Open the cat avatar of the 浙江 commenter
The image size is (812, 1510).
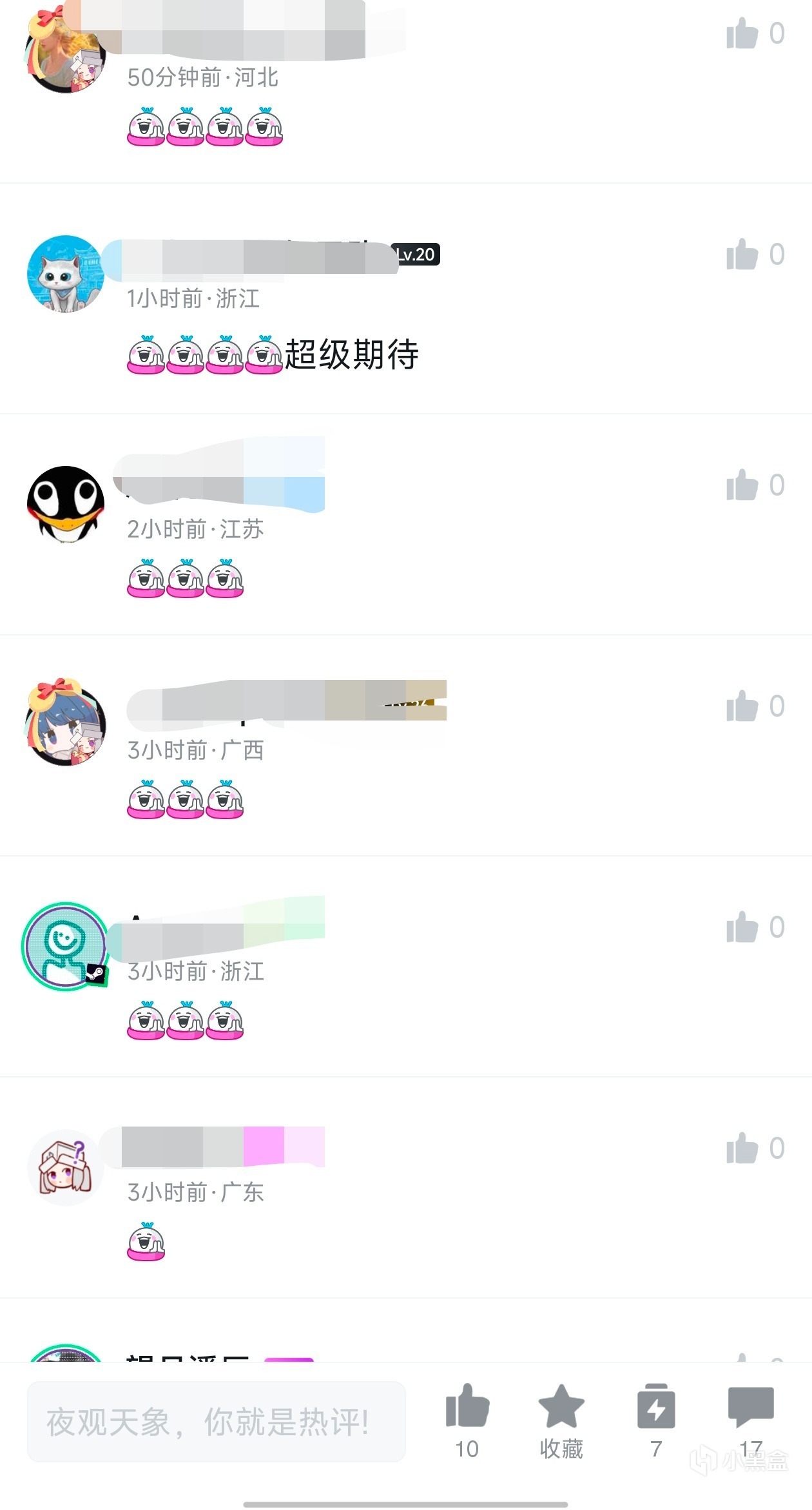[66, 273]
